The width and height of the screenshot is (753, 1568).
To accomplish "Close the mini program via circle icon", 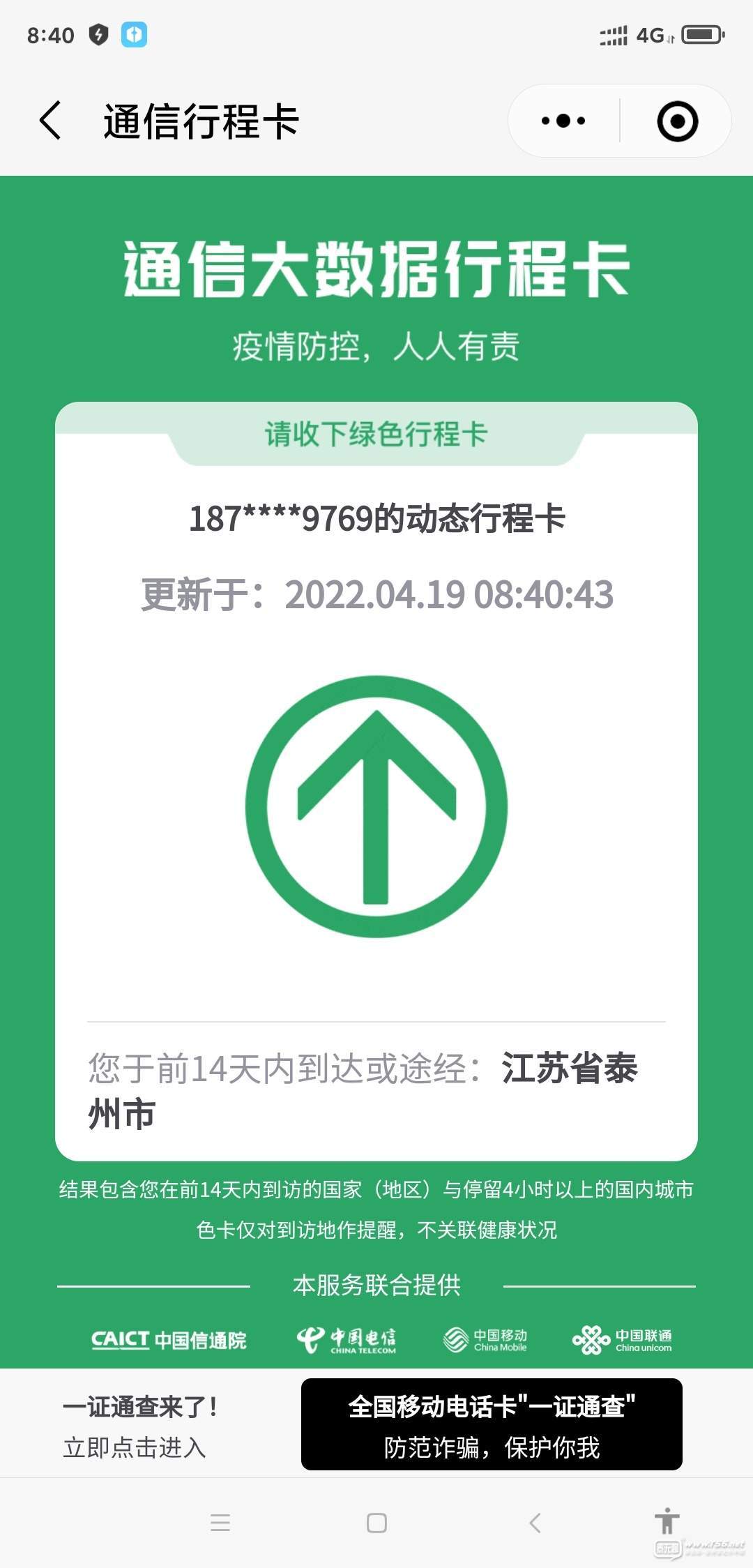I will [677, 121].
